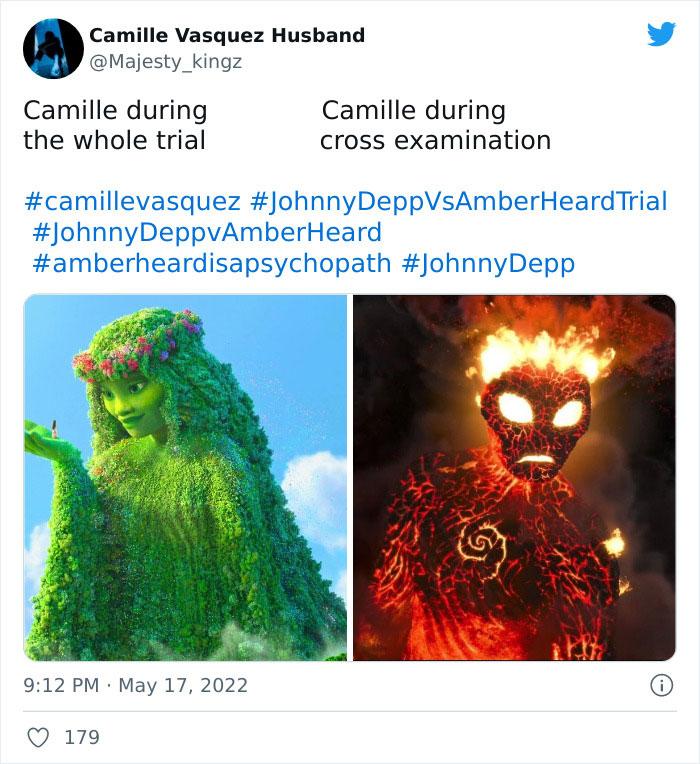
Task: Open the #camillevasquez hashtag
Action: (131, 201)
